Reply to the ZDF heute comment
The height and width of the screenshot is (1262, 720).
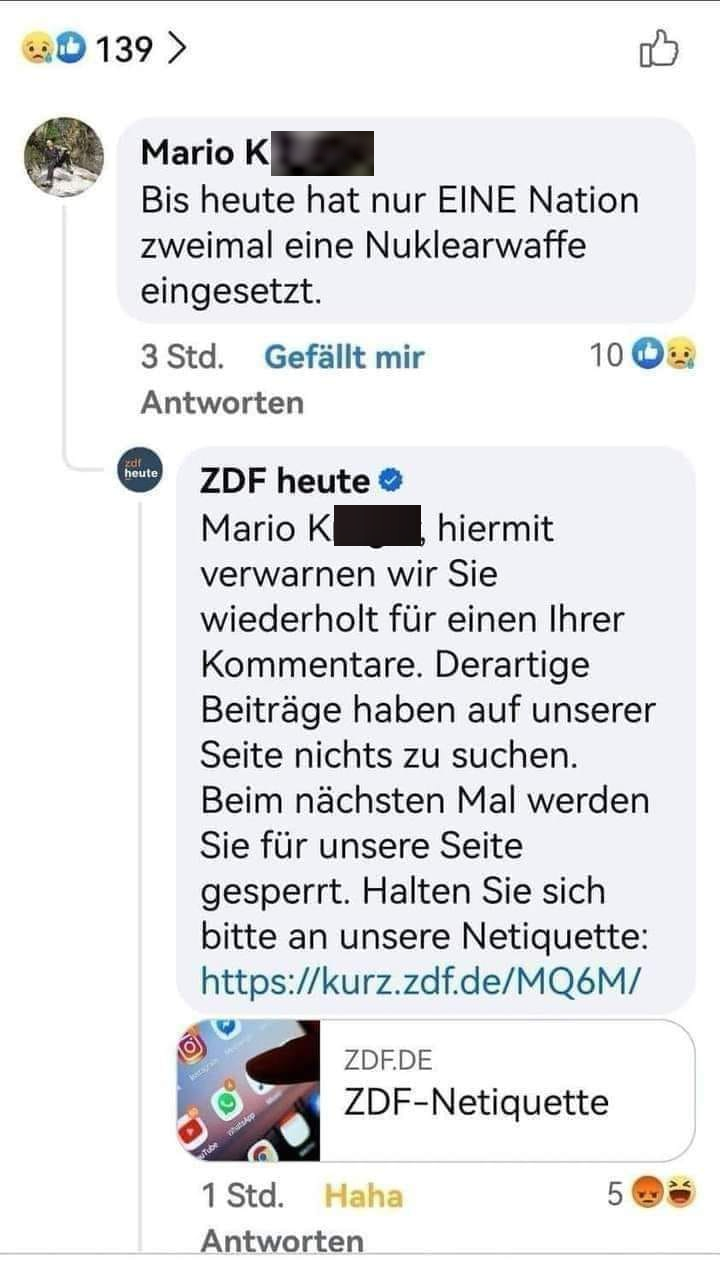point(282,1241)
